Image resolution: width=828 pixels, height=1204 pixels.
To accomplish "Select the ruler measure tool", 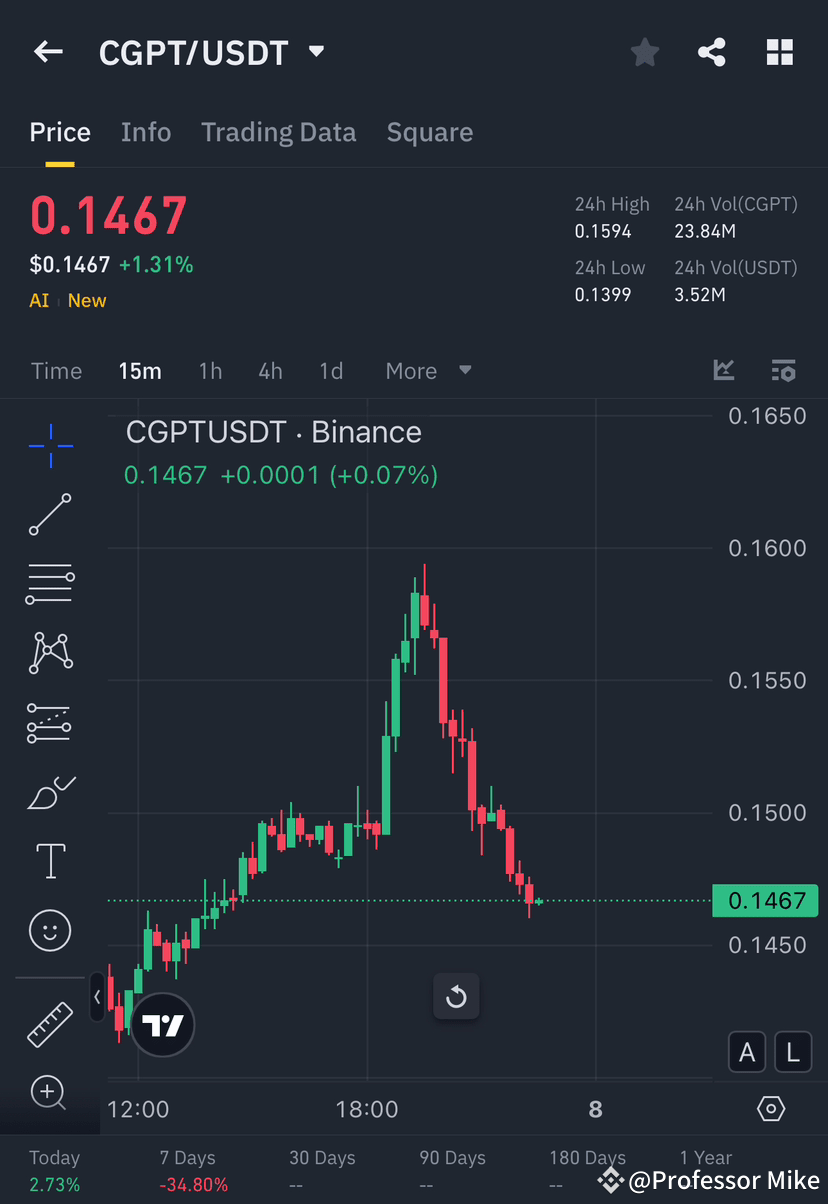I will [49, 1024].
